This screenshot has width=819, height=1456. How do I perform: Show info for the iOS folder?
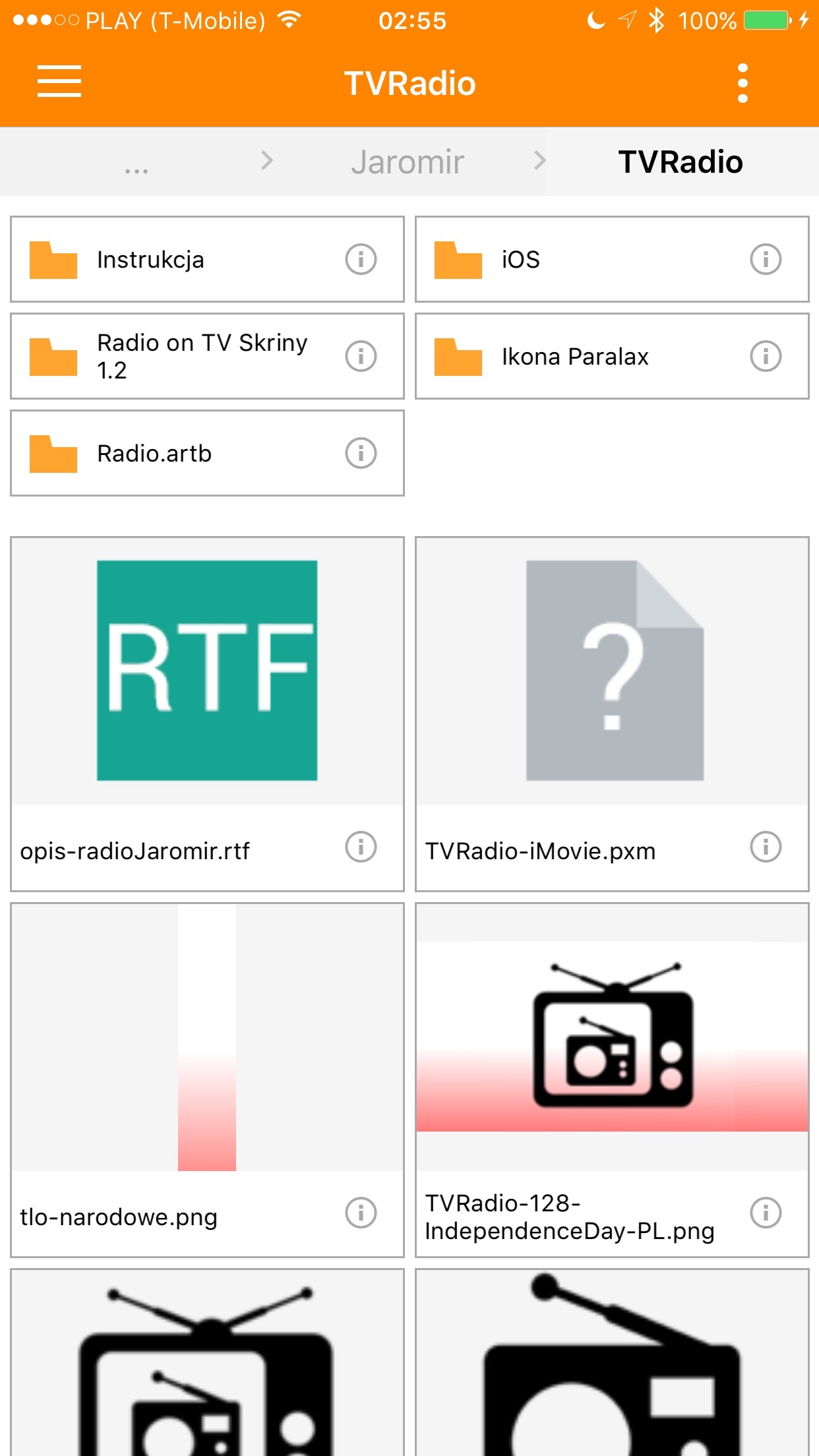766,259
